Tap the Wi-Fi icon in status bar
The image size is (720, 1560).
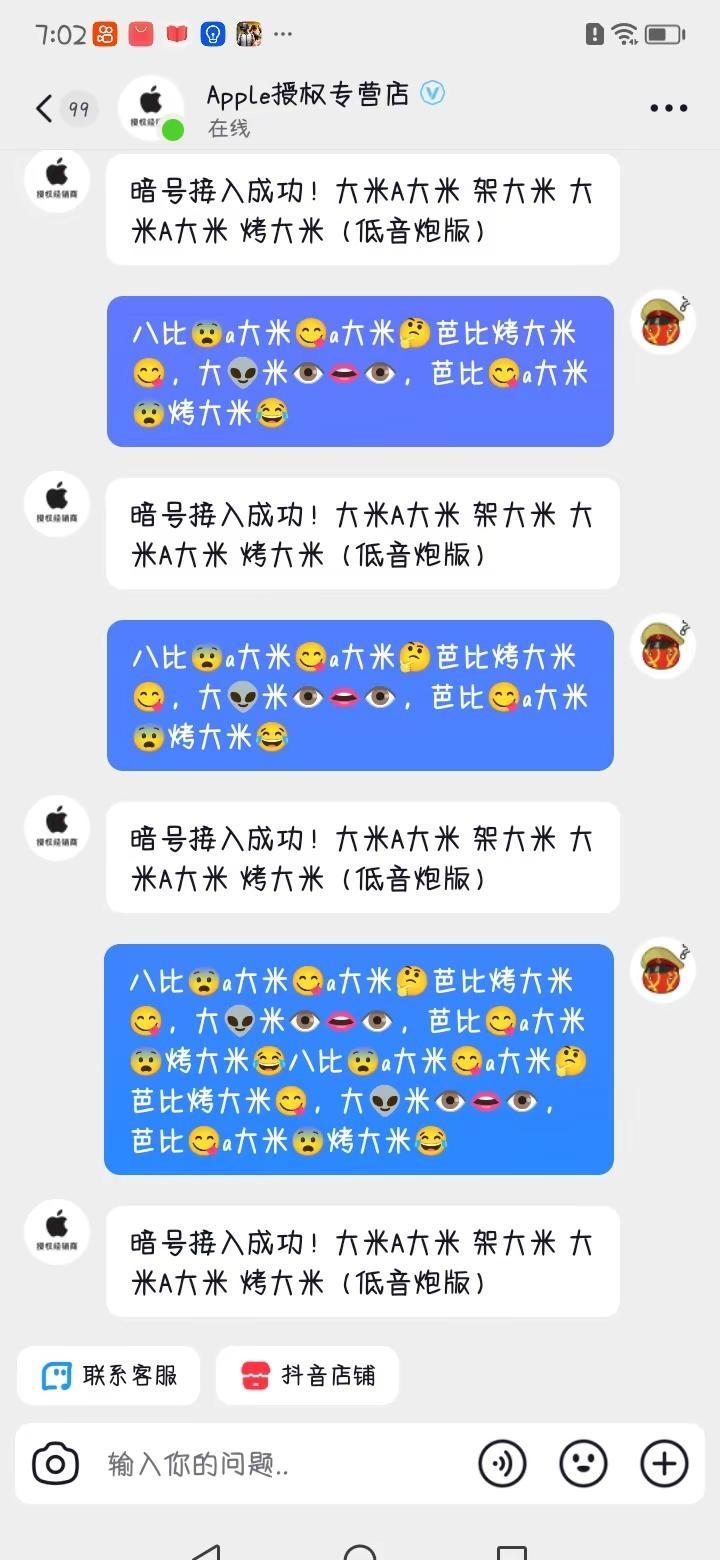(x=627, y=31)
